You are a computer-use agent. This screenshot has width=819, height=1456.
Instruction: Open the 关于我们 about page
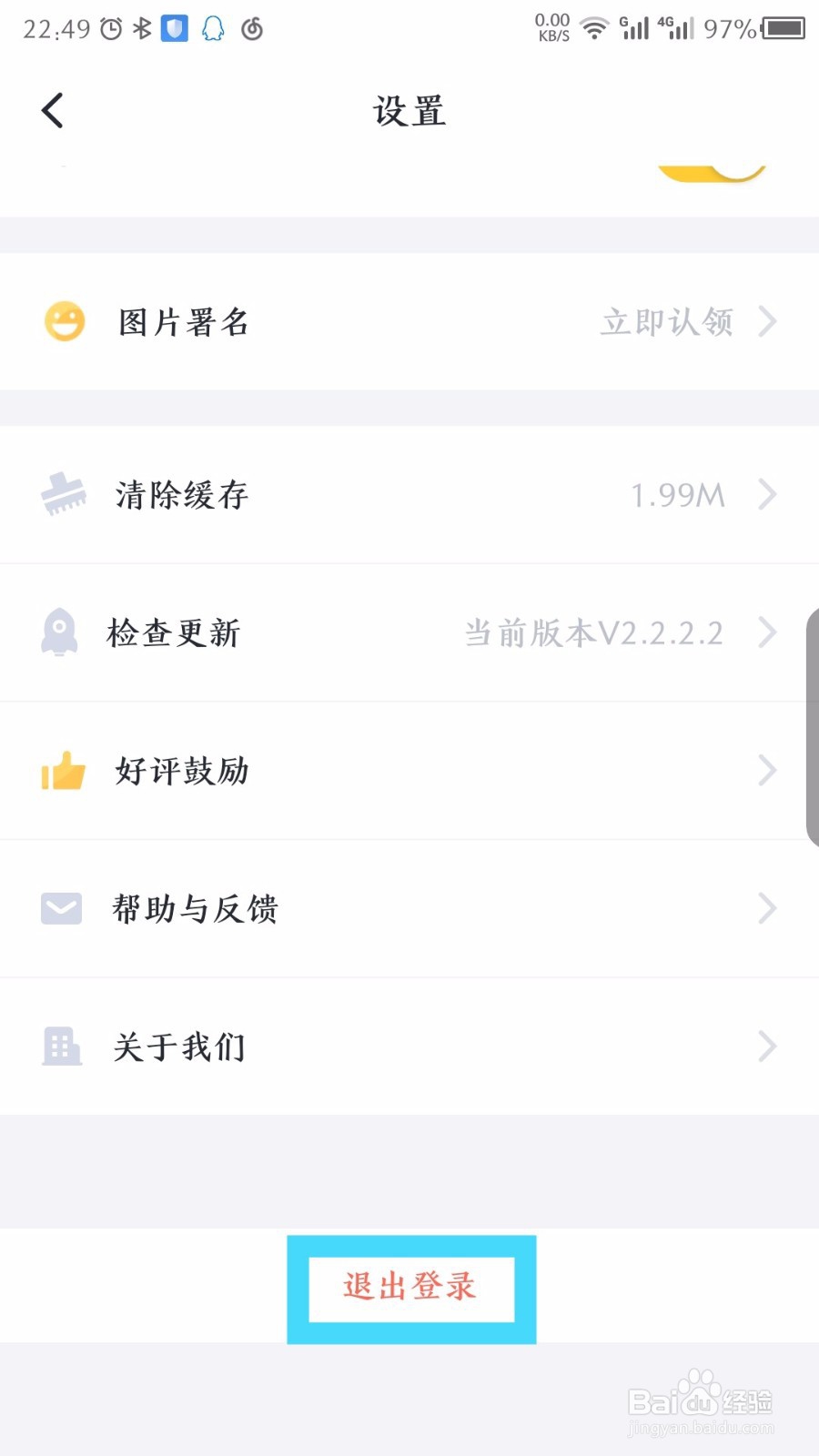pos(409,1046)
